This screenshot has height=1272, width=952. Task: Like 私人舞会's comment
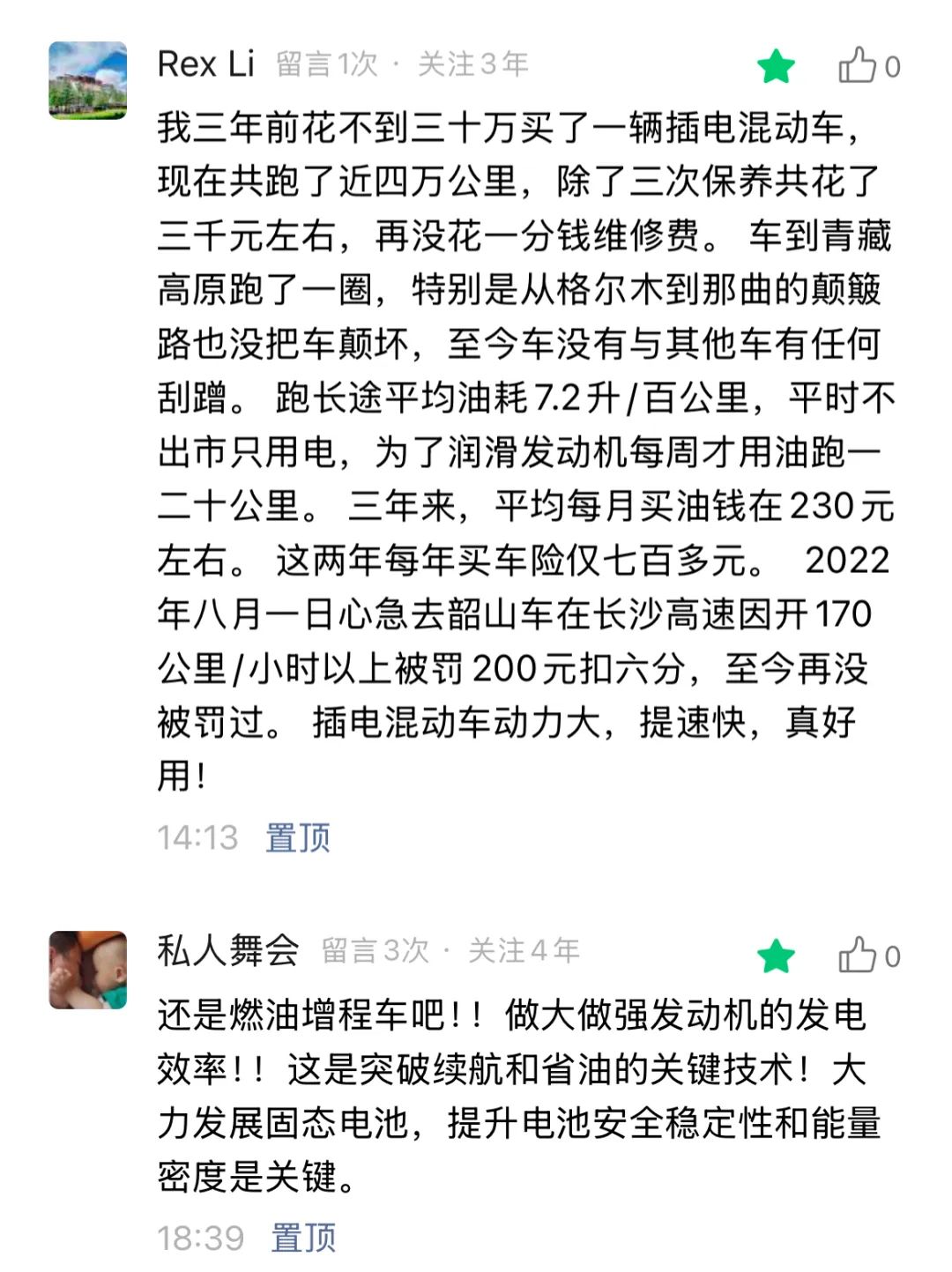(857, 956)
